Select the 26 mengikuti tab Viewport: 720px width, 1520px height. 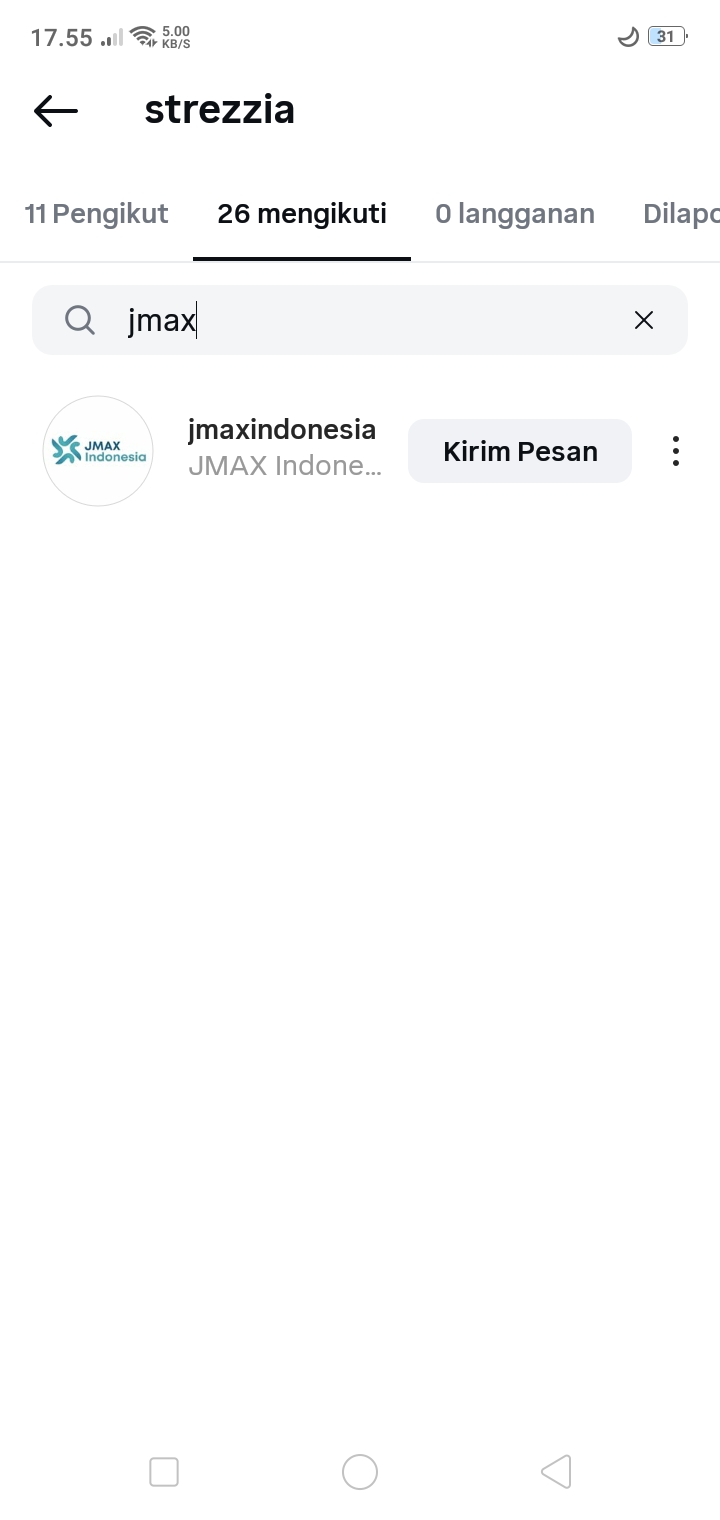[302, 214]
